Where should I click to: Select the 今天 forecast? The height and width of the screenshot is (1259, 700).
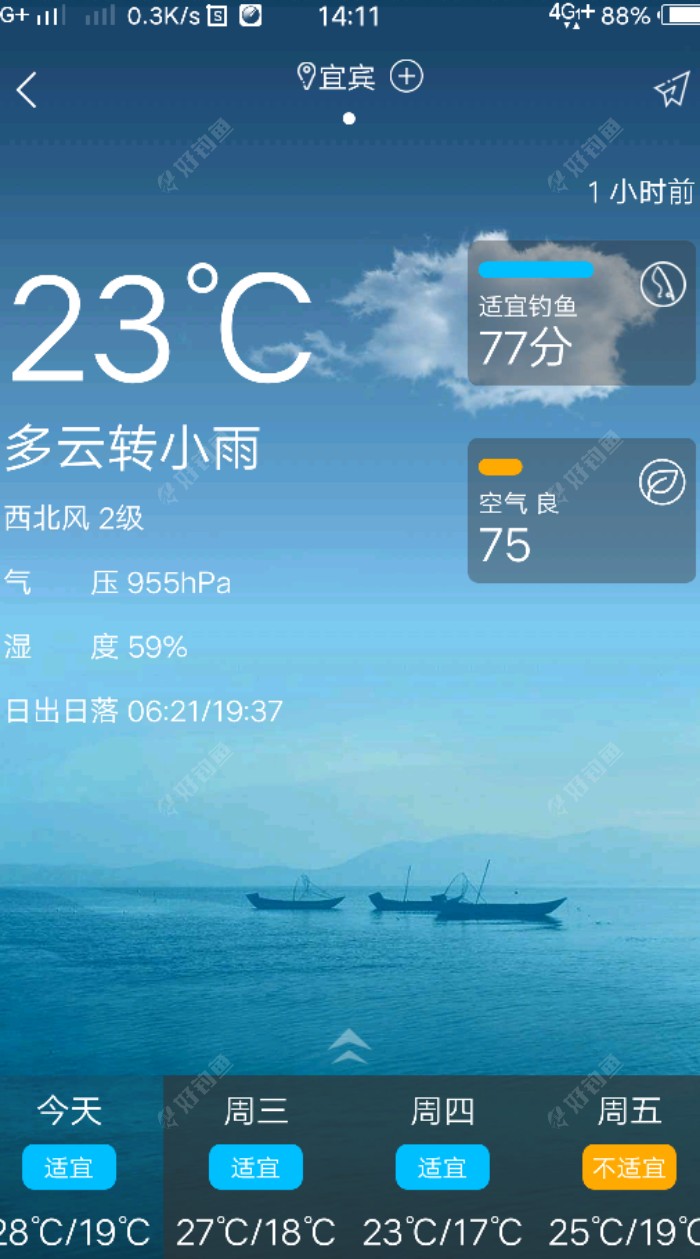[x=70, y=1165]
